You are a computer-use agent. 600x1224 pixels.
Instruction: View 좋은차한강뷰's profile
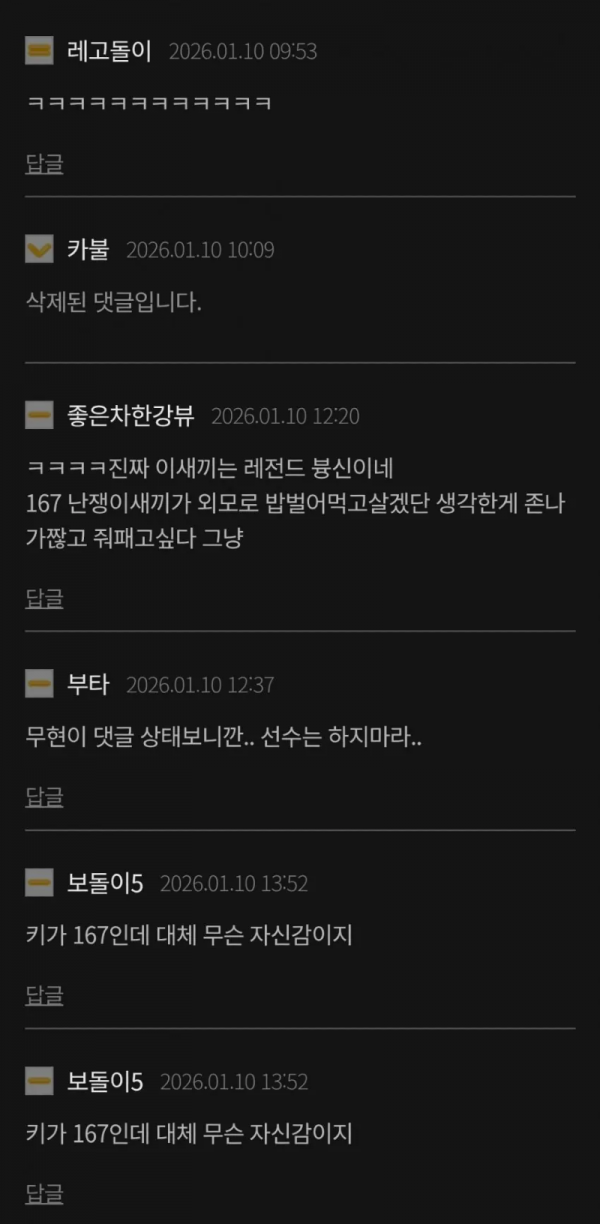click(x=130, y=414)
